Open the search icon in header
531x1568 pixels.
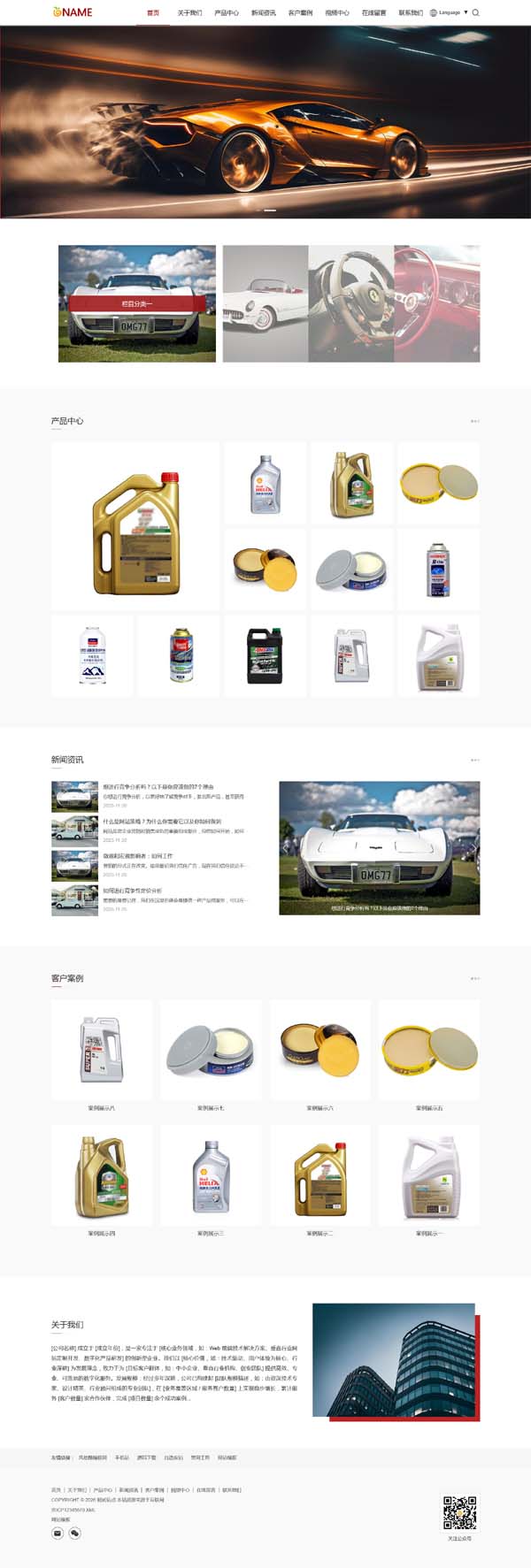pos(476,12)
